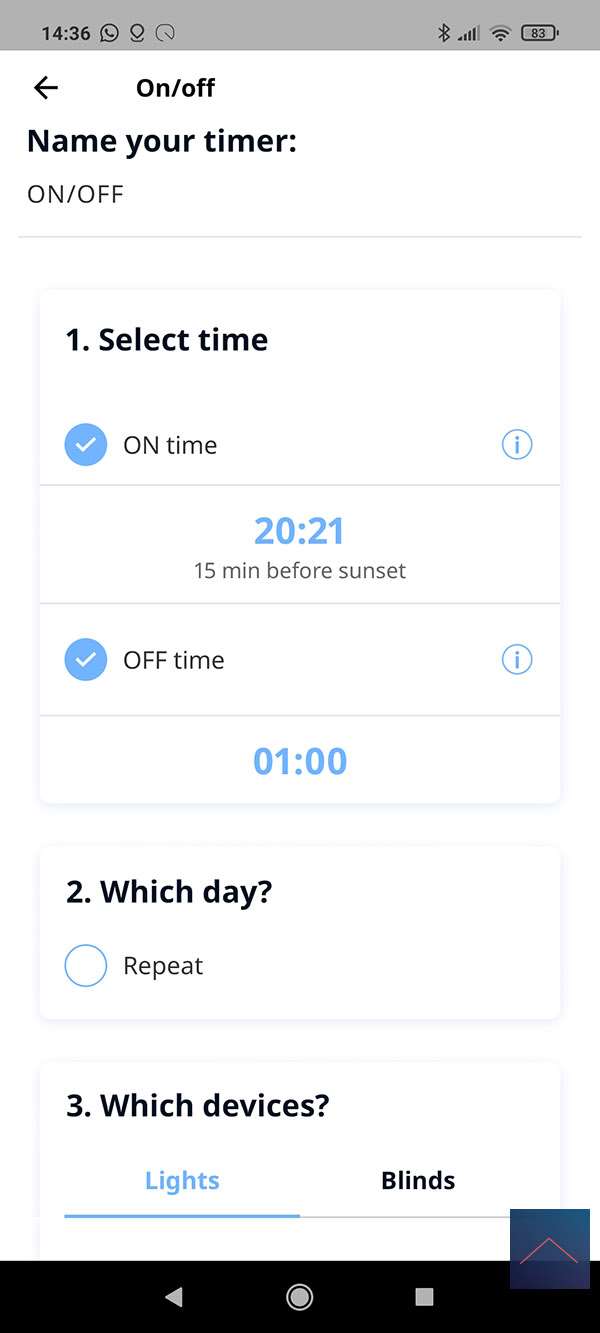Uncheck the ON time checkbox
This screenshot has height=1333, width=600.
[x=86, y=445]
